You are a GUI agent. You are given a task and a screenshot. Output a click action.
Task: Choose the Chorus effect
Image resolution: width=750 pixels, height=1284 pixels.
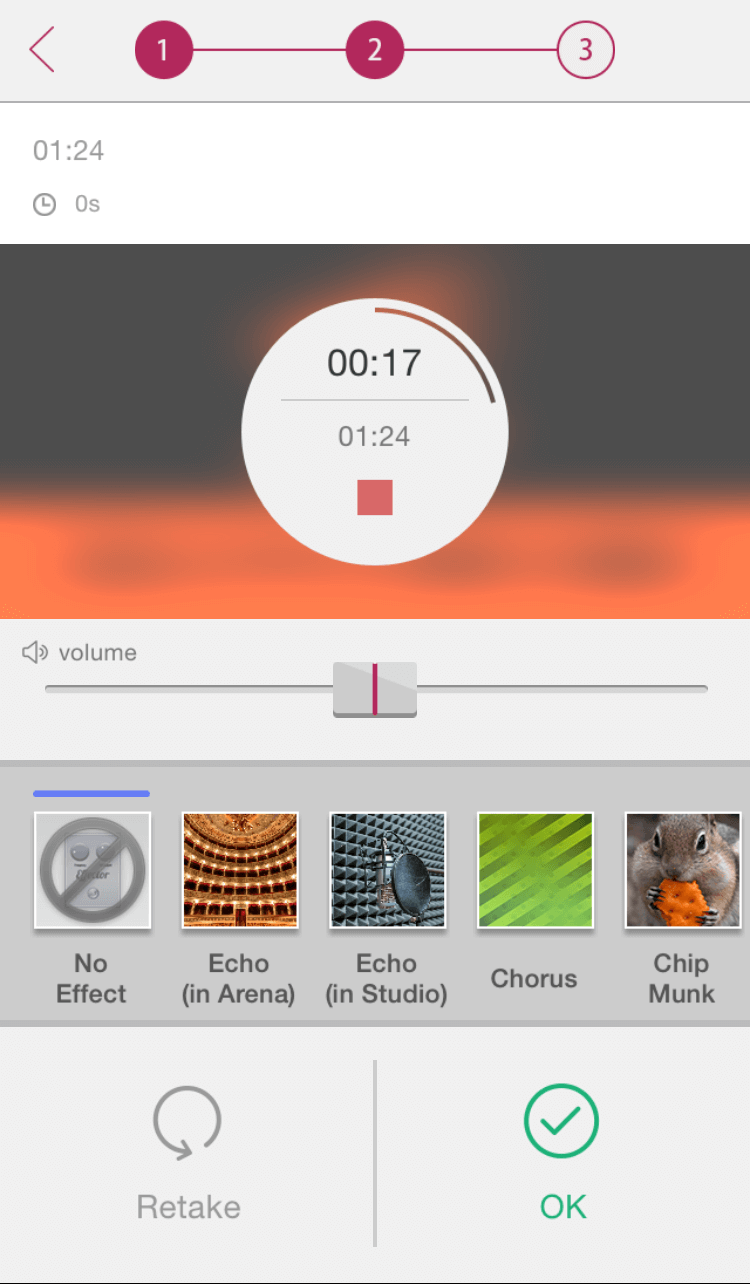click(535, 870)
